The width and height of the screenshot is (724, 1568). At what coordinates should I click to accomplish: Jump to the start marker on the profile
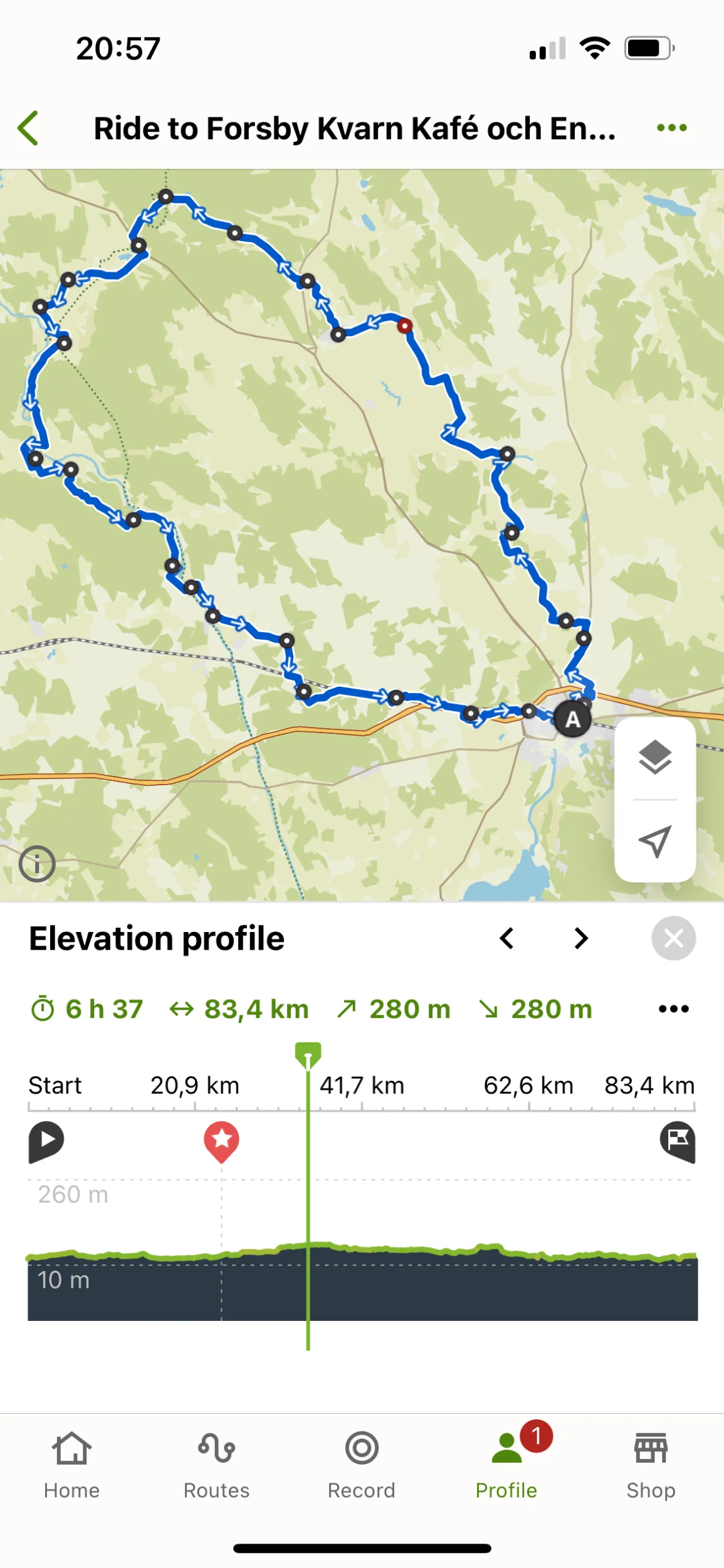(46, 1140)
